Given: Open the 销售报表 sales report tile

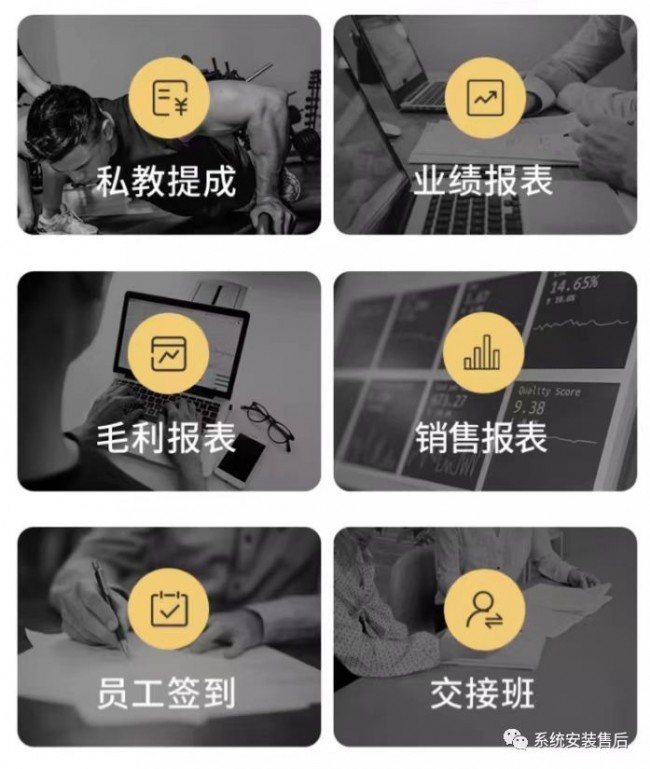Looking at the screenshot, I should (484, 381).
